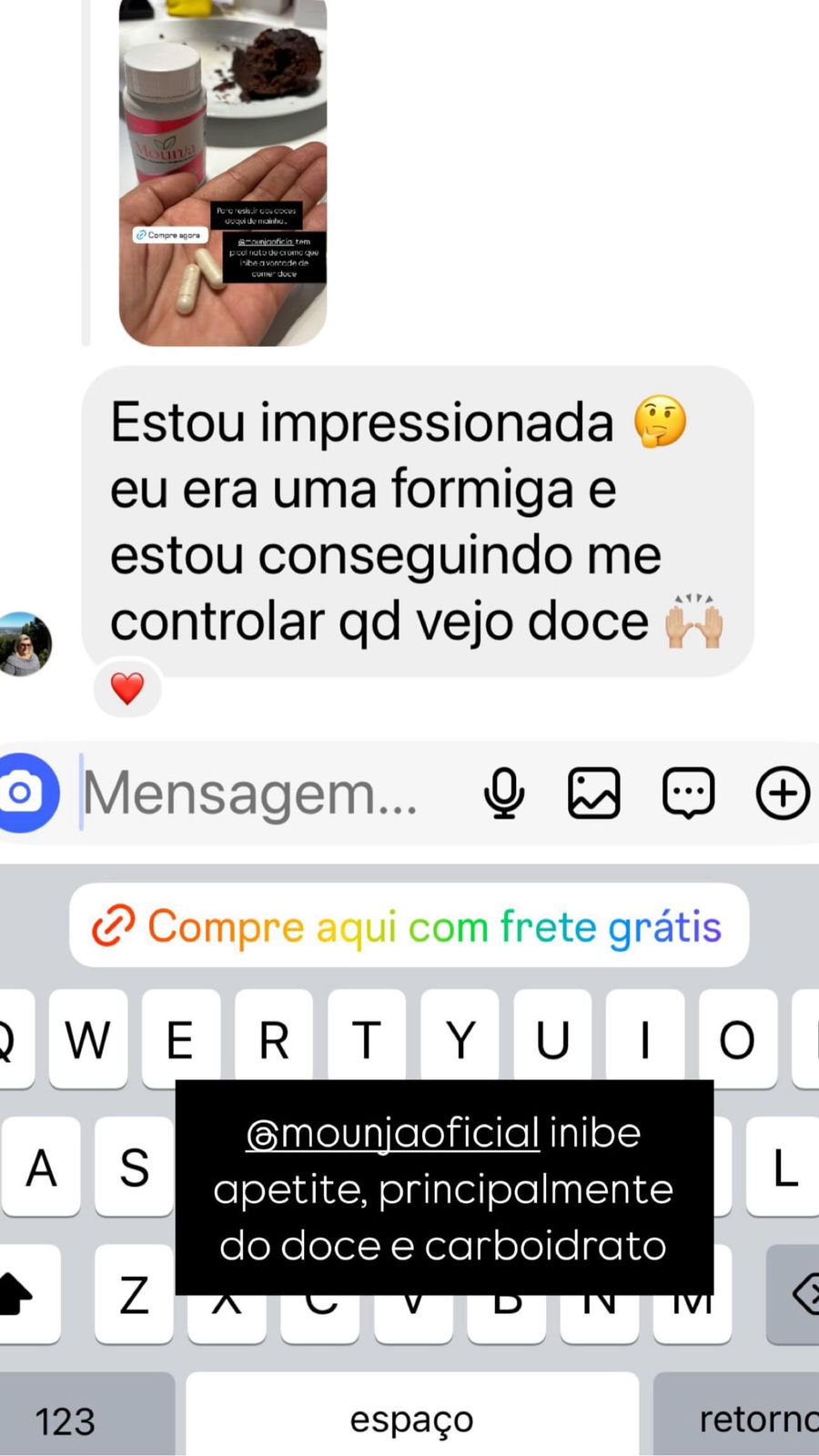Viewport: 819px width, 1456px height.
Task: Open the photo gallery picker icon
Action: pyautogui.click(x=594, y=793)
